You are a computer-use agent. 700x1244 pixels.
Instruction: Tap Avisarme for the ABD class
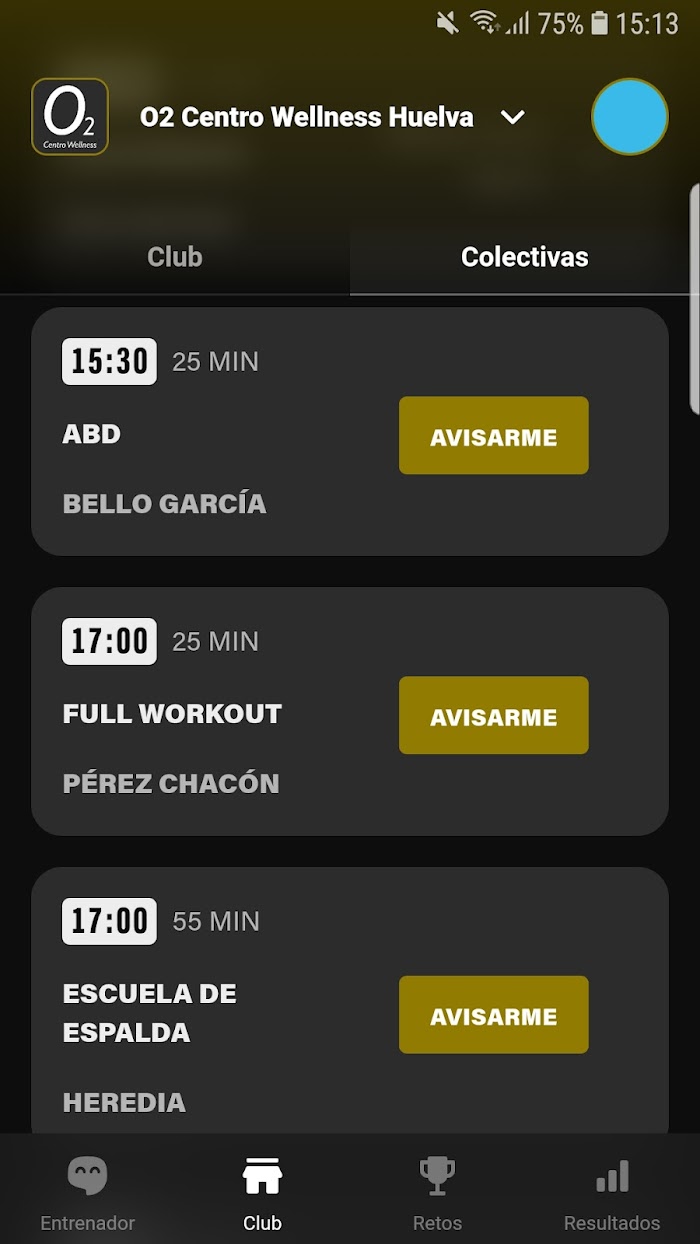click(494, 436)
